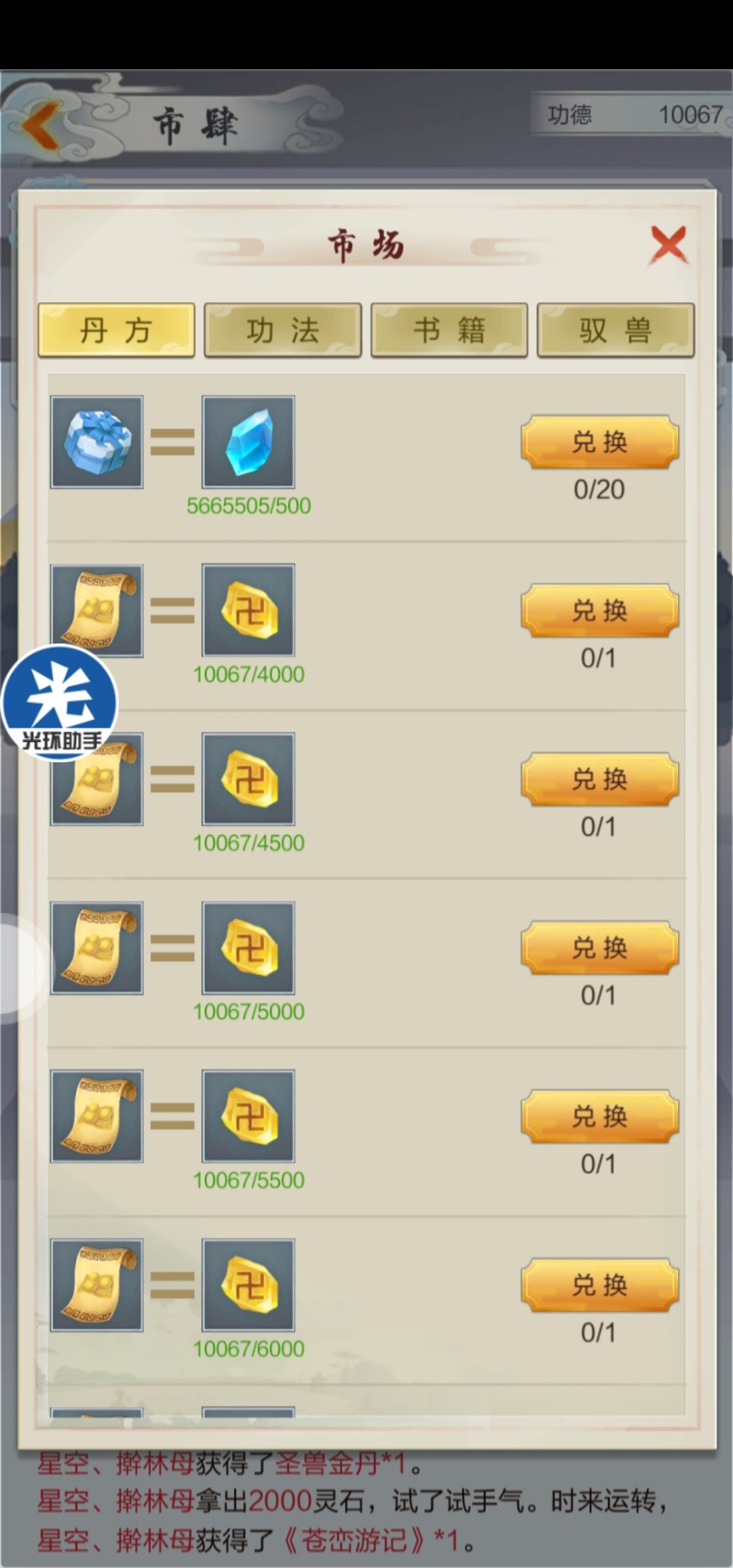This screenshot has width=733, height=1568.
Task: Exchange the scroll costing 10067/6000
Action: pyautogui.click(x=599, y=1285)
